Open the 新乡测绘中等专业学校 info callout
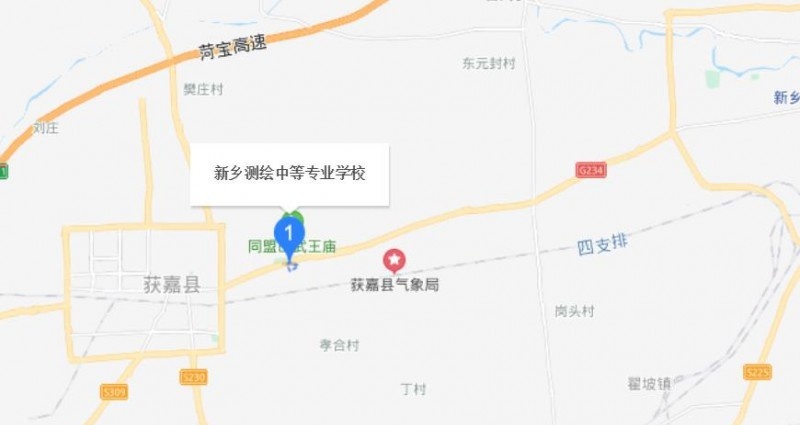 [x=290, y=174]
